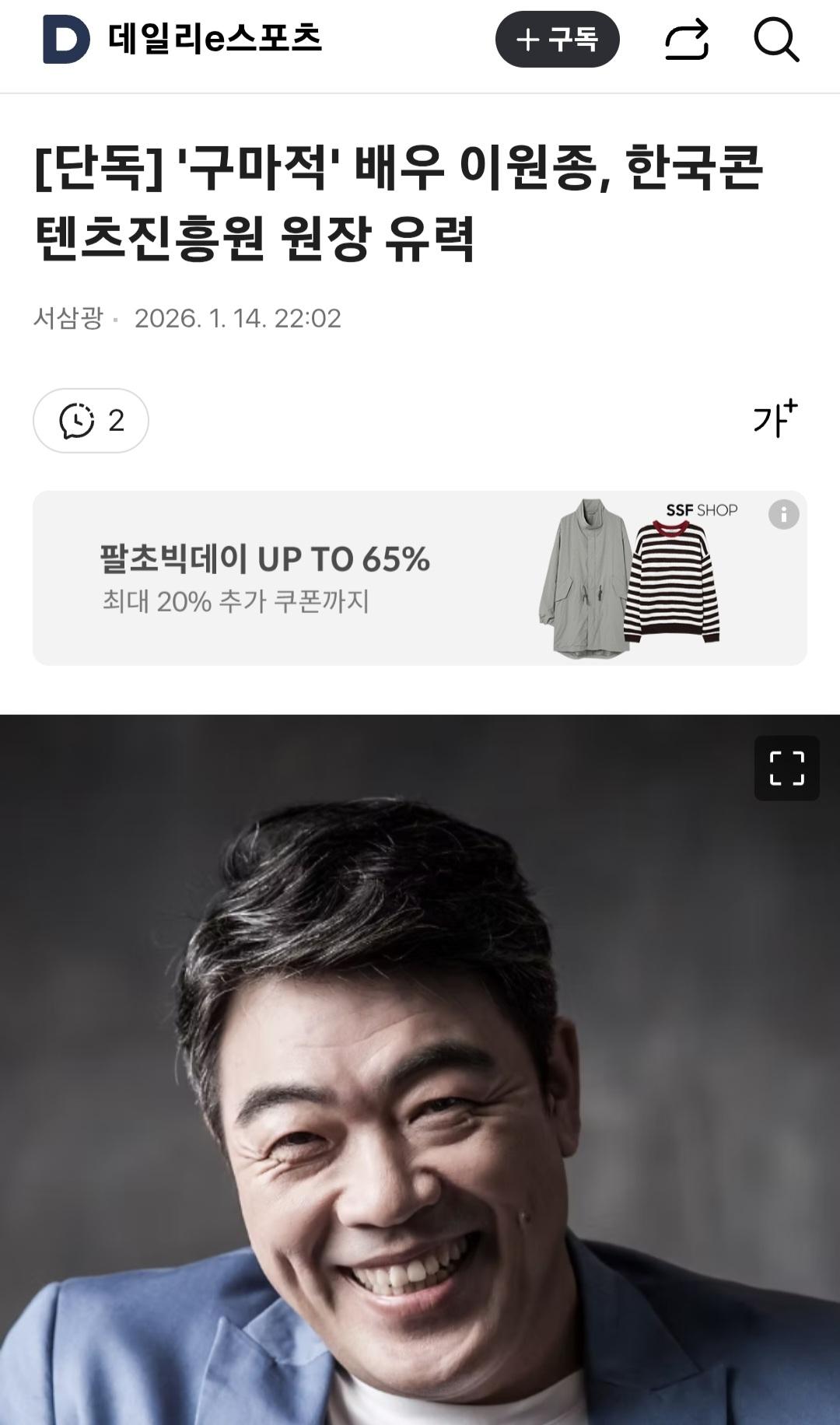Tap the article publish date 2026. 1. 14.
This screenshot has height=1425, width=840.
[238, 317]
